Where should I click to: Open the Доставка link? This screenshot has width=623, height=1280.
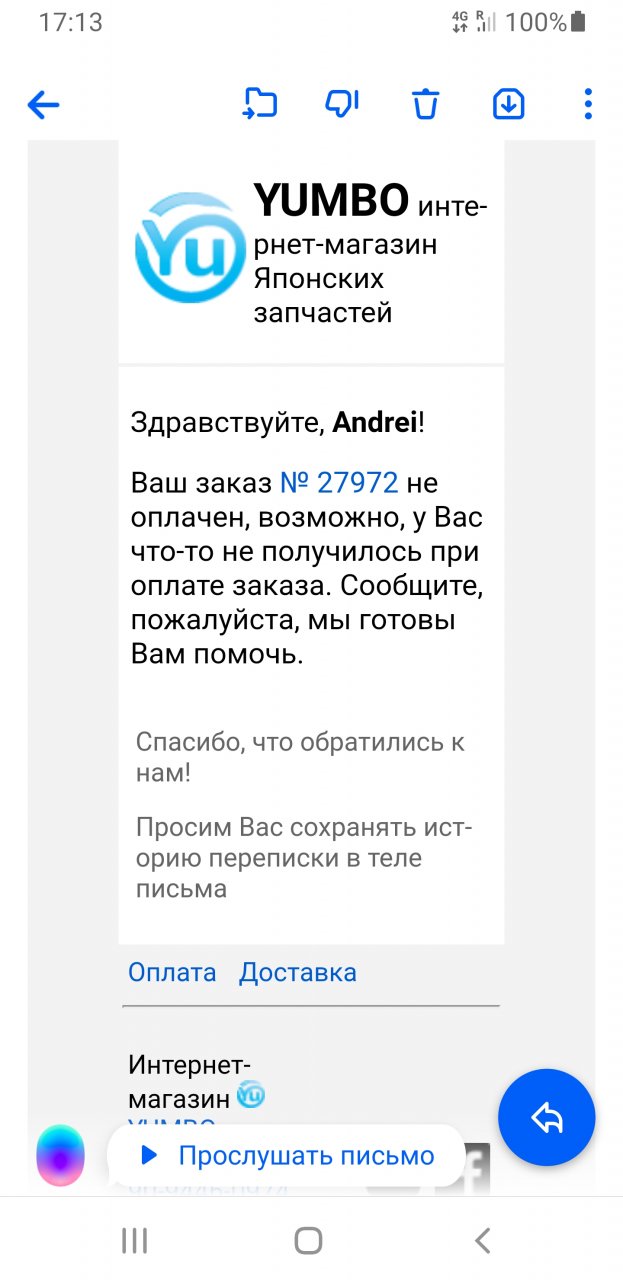pos(298,972)
